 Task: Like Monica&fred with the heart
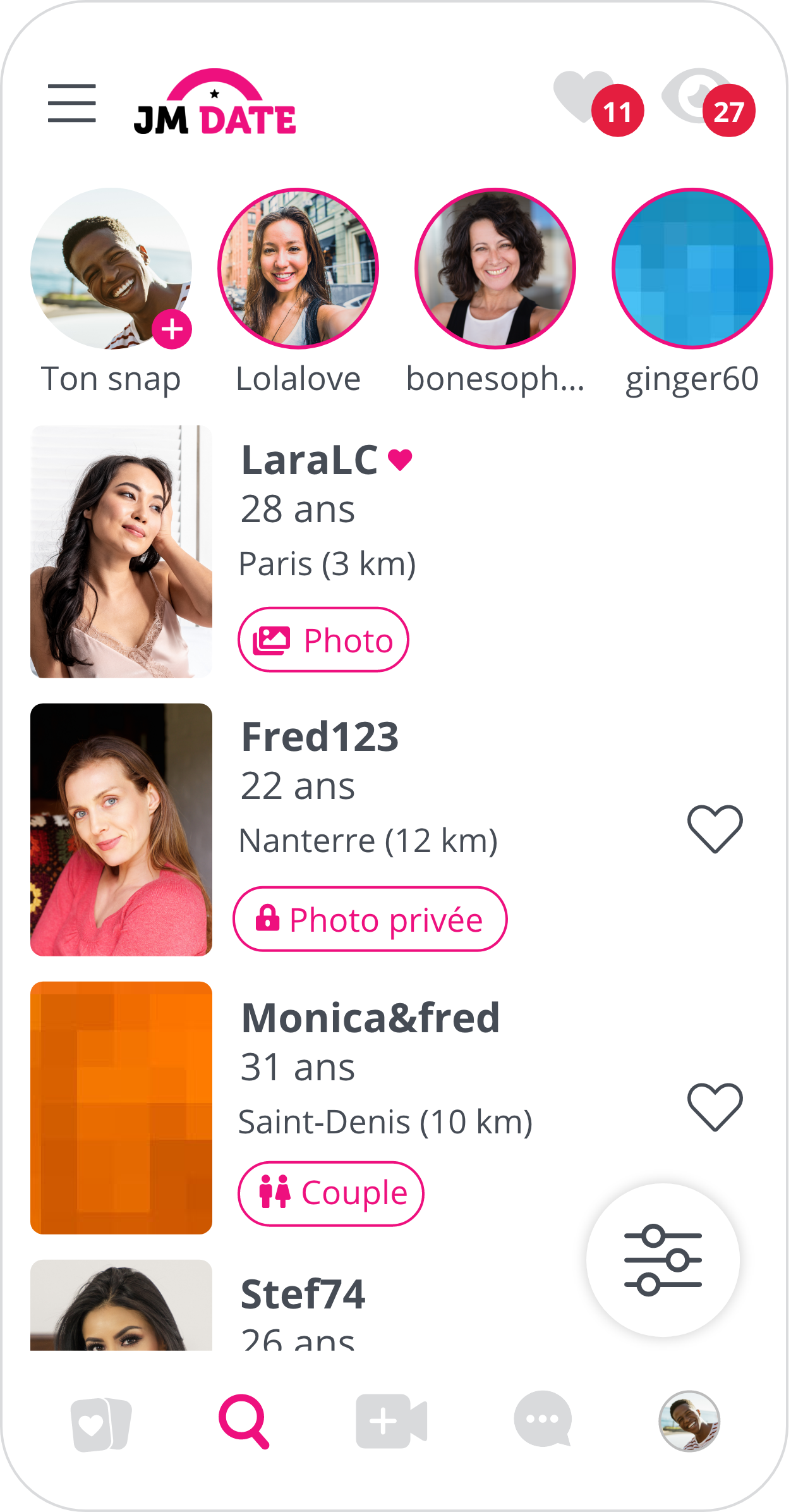(715, 1106)
